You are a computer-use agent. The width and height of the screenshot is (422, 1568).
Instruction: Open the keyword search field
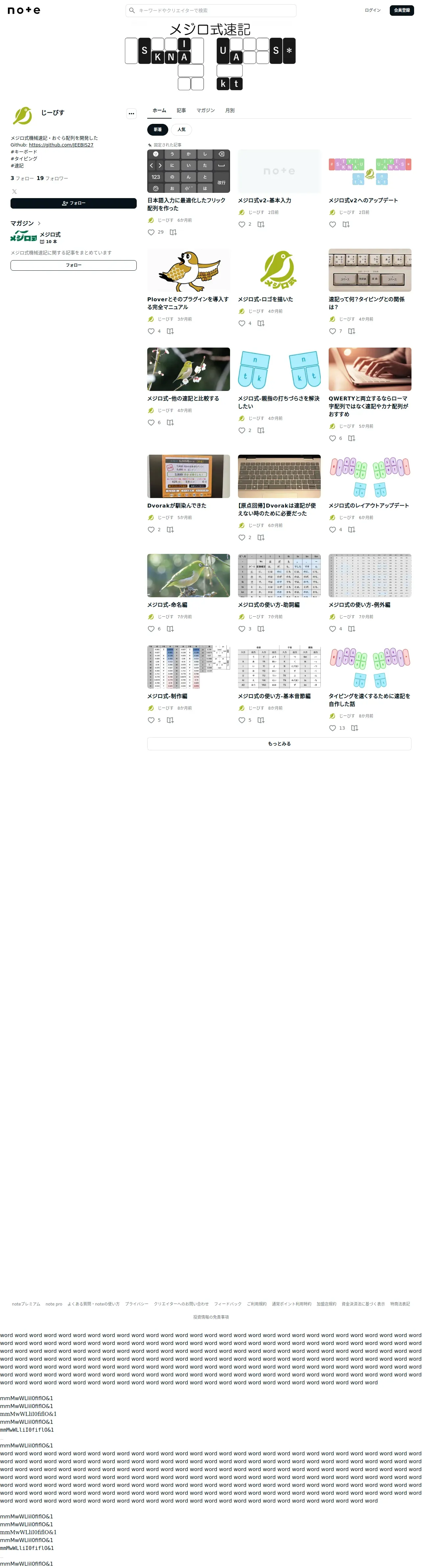(211, 10)
